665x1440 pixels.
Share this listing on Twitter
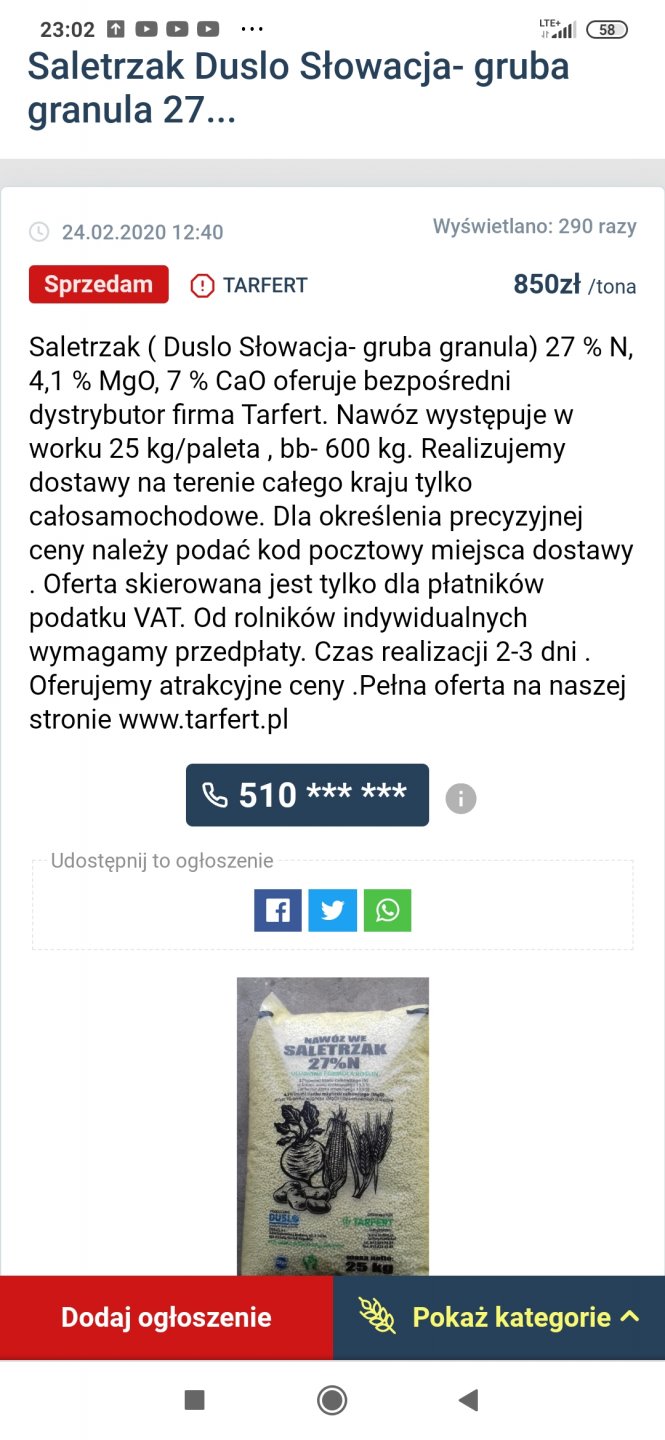point(332,910)
